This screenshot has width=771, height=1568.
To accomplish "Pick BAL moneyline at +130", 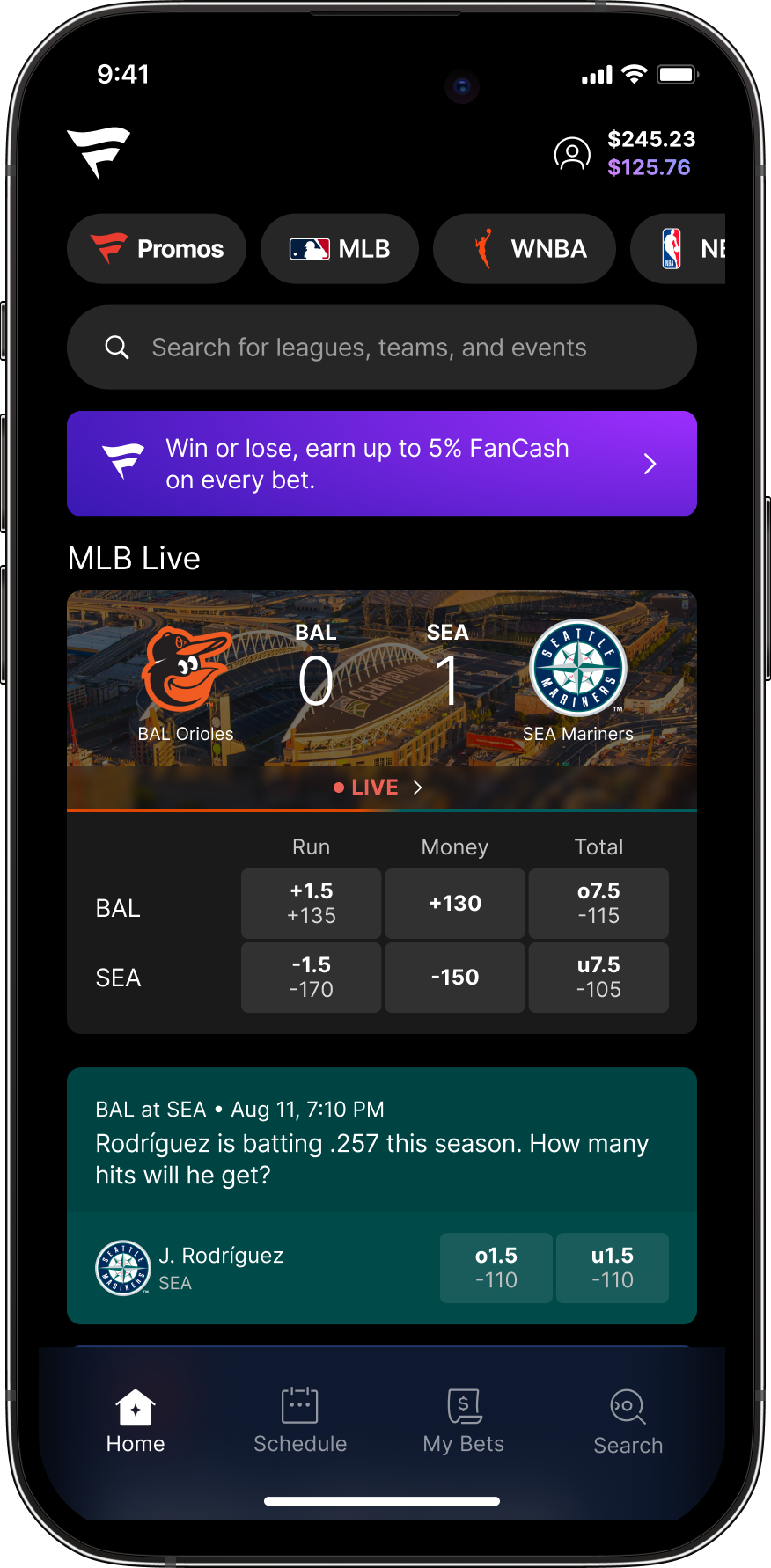I will pos(455,904).
